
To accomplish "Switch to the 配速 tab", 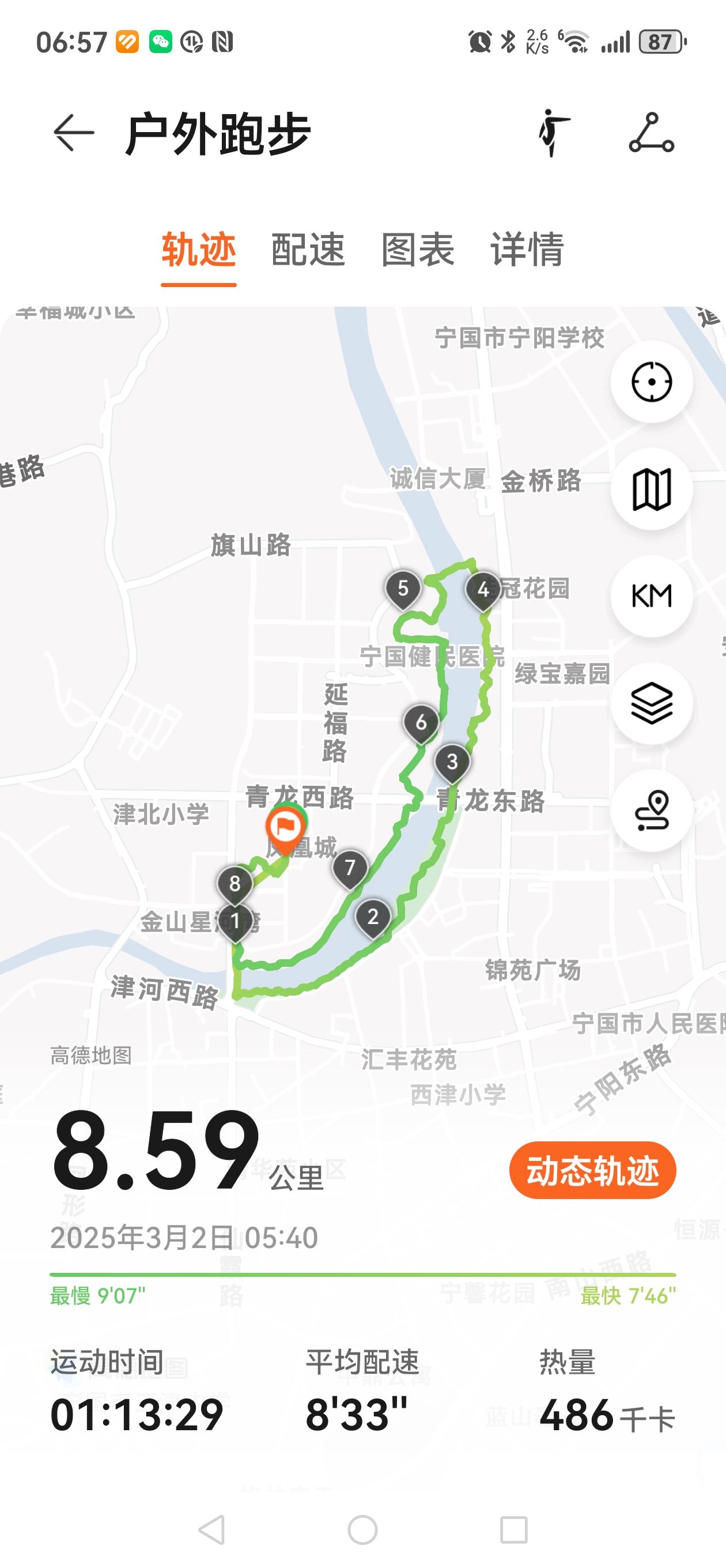I will pos(308,250).
